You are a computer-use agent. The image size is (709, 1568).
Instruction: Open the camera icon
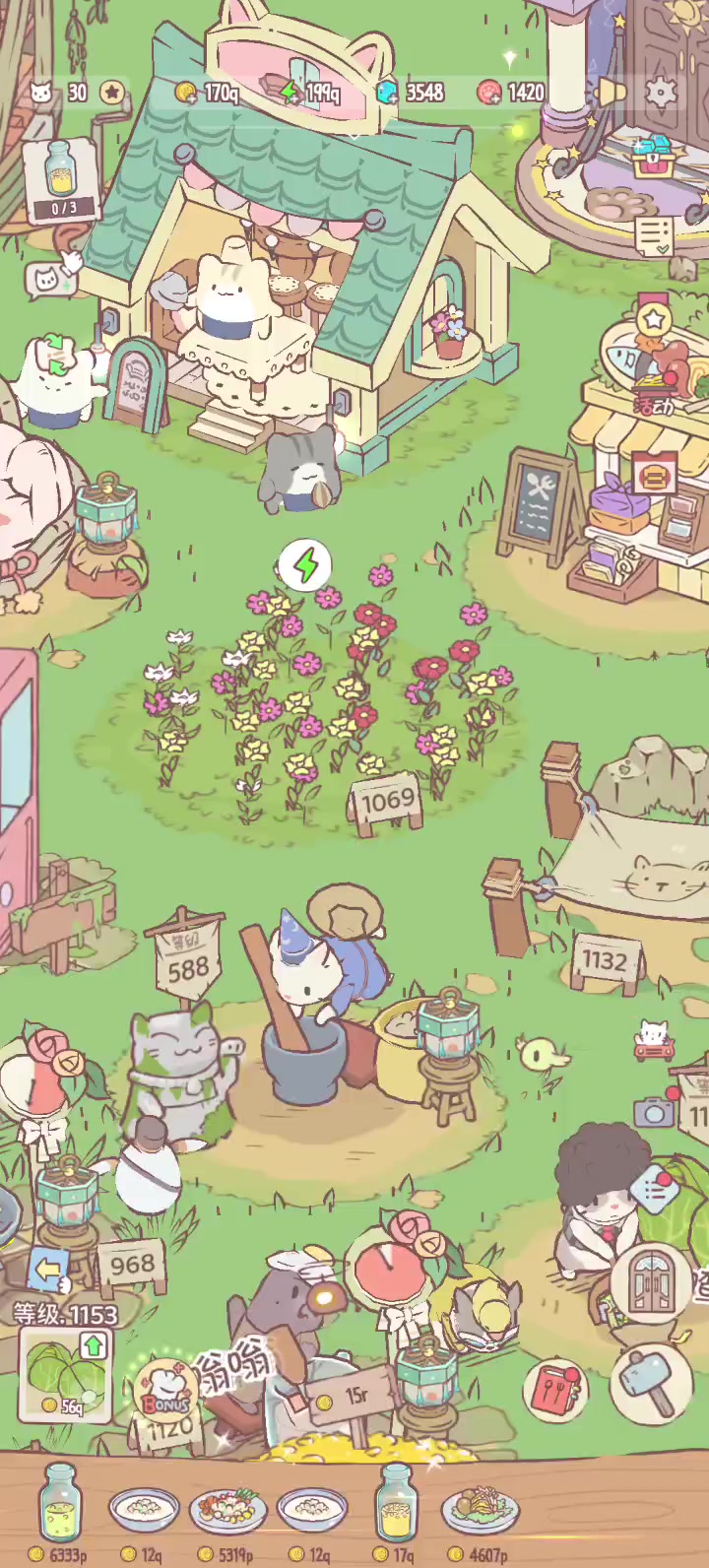(x=655, y=1110)
